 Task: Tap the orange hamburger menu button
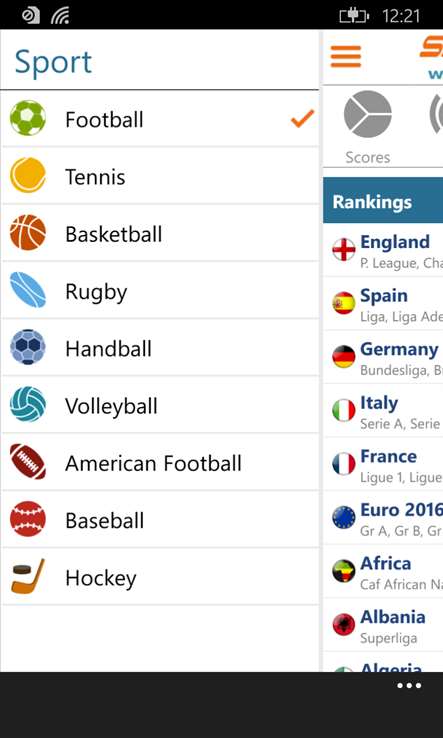pos(346,56)
